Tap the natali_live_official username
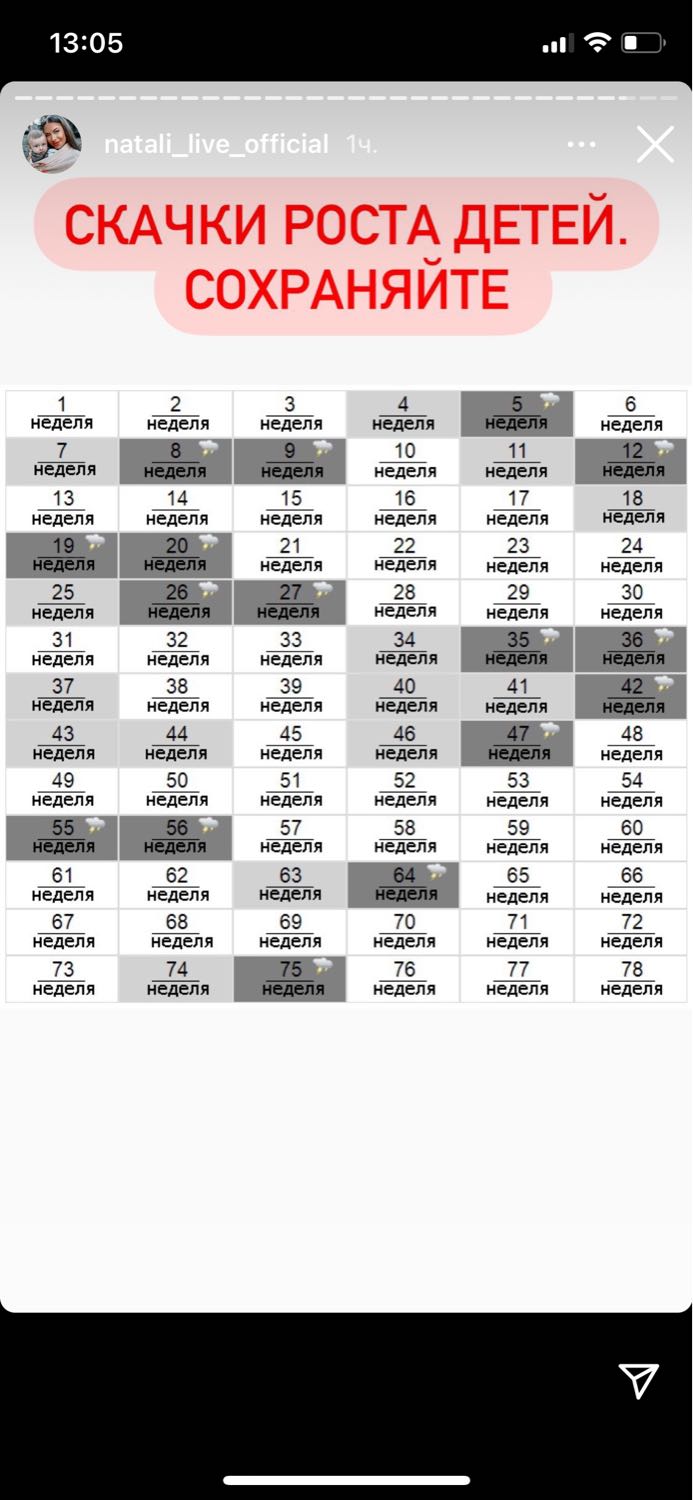 click(x=216, y=144)
